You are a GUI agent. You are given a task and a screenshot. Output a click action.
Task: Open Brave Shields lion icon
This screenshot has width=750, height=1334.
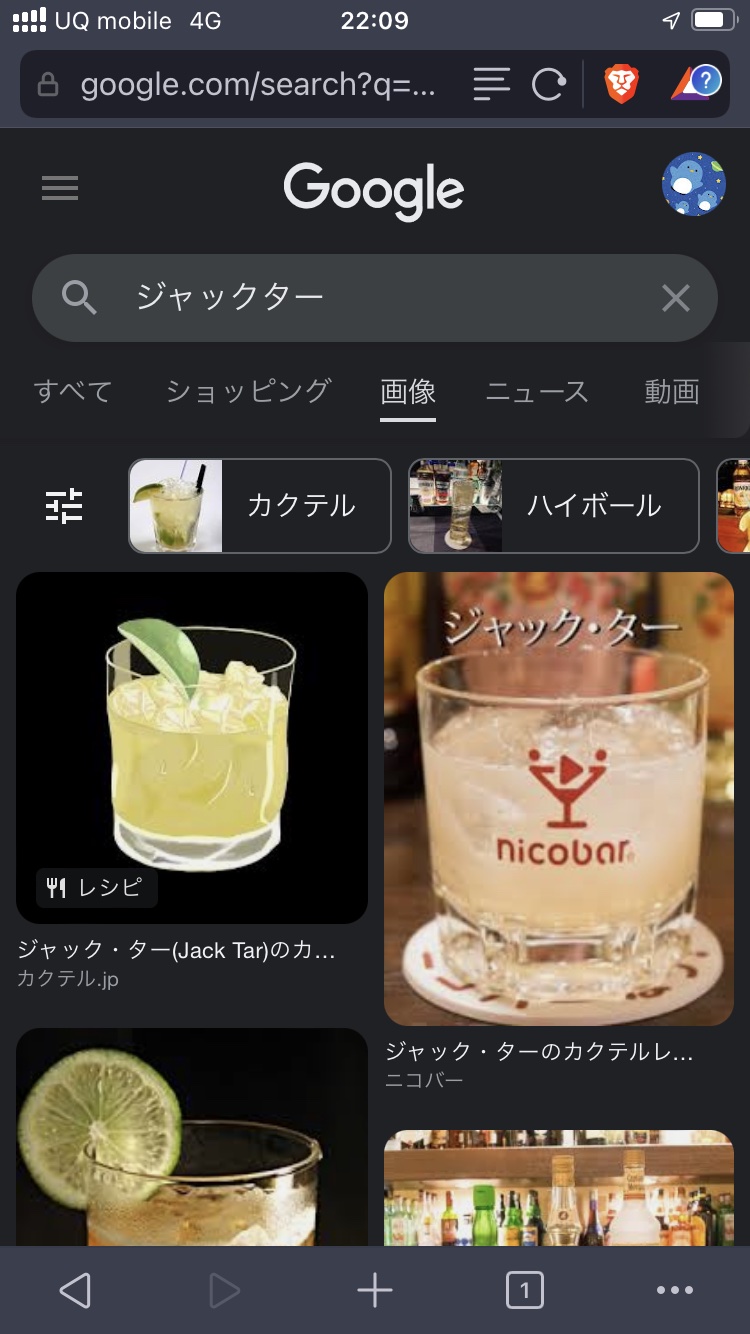click(x=622, y=85)
